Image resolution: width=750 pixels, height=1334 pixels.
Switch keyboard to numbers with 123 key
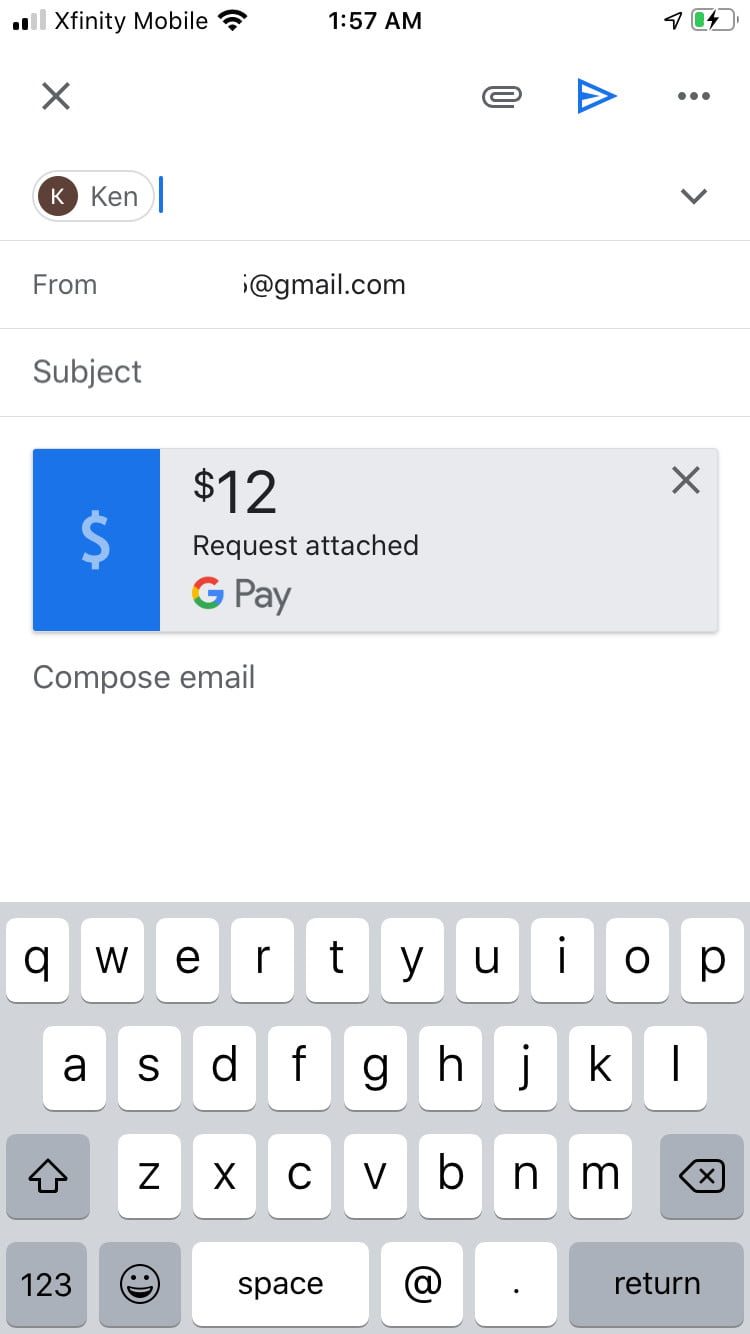click(x=47, y=1284)
